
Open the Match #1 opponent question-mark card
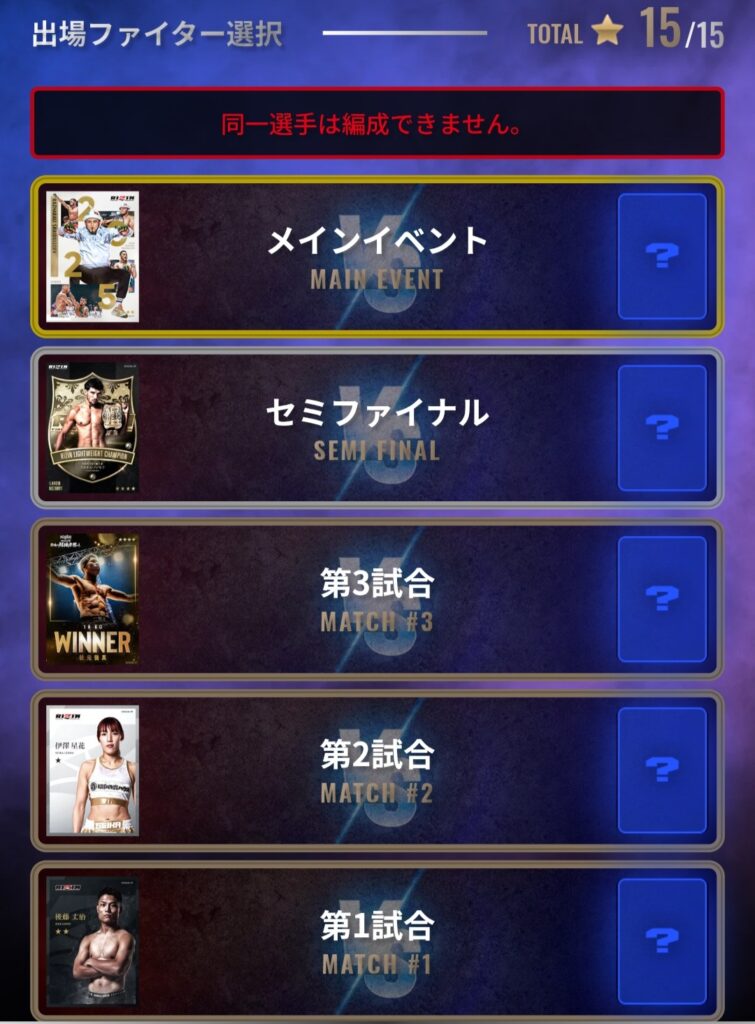click(x=662, y=941)
